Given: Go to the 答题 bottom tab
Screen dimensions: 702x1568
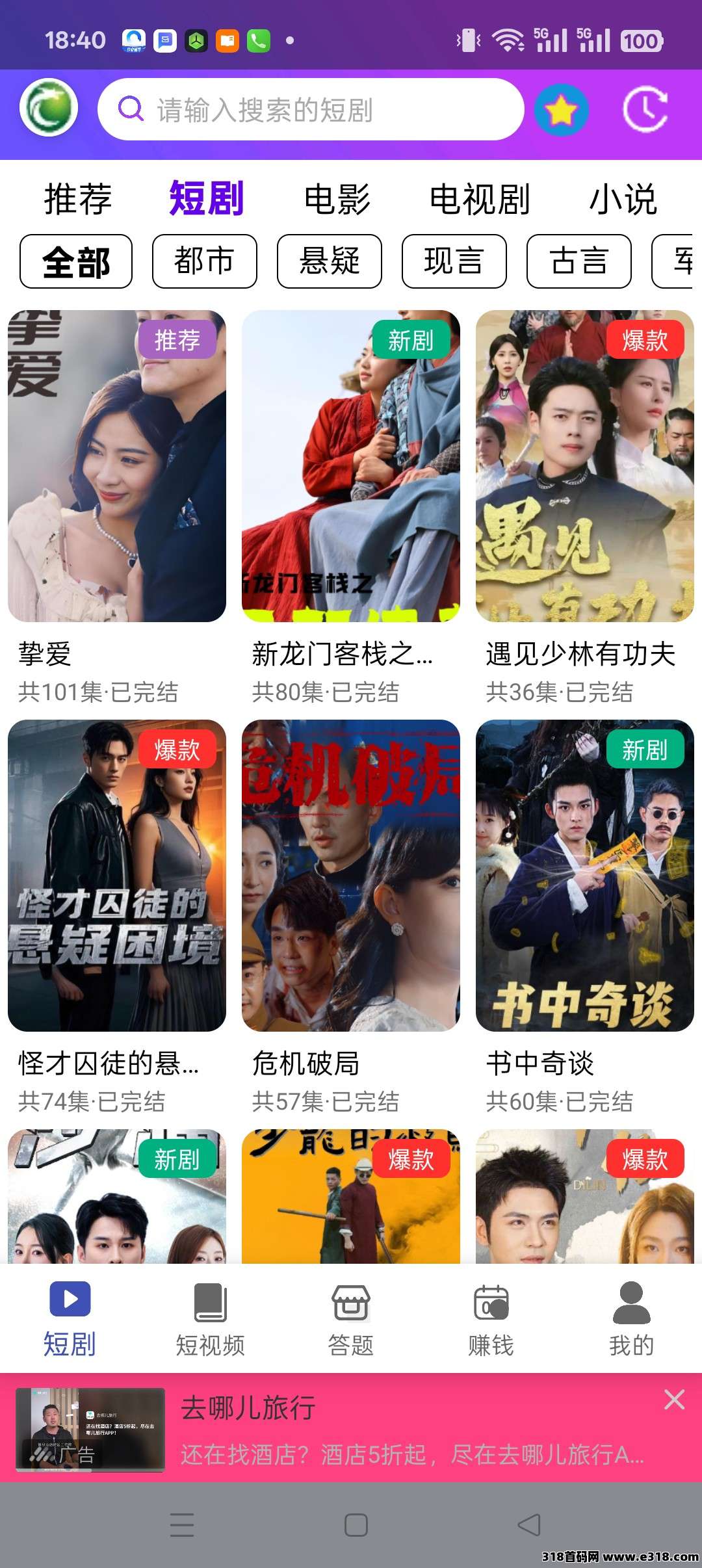Looking at the screenshot, I should tap(351, 1318).
